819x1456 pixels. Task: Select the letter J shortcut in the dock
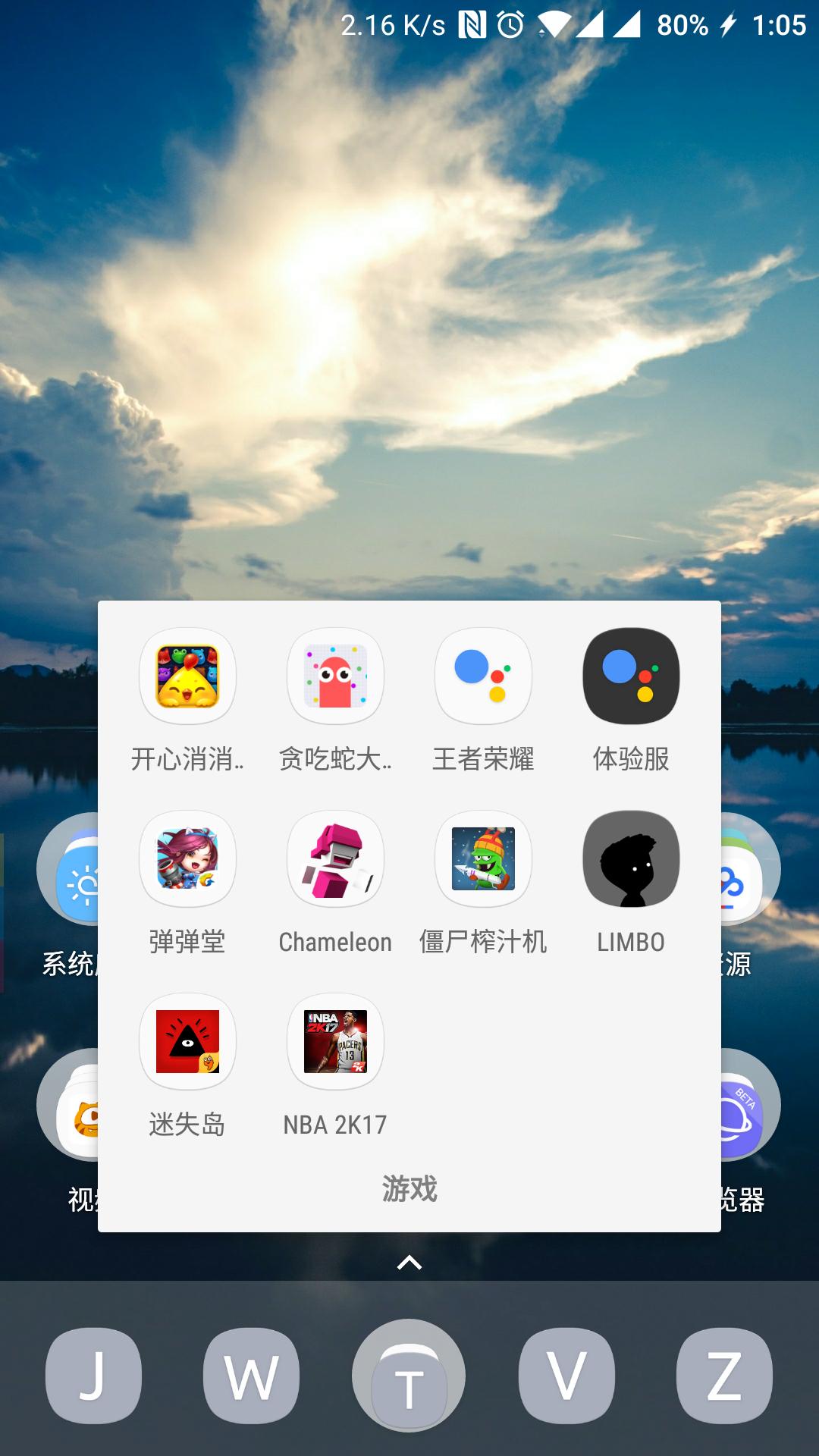pyautogui.click(x=93, y=1375)
